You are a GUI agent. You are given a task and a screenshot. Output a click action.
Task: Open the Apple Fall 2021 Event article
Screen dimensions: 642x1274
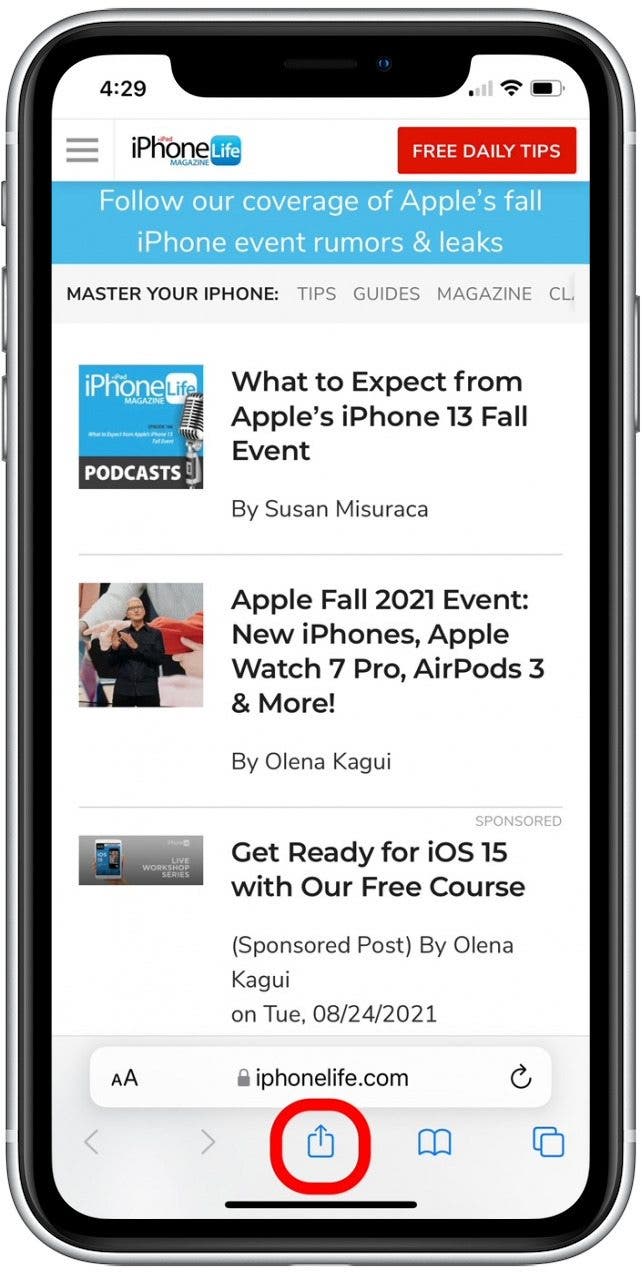click(x=388, y=651)
